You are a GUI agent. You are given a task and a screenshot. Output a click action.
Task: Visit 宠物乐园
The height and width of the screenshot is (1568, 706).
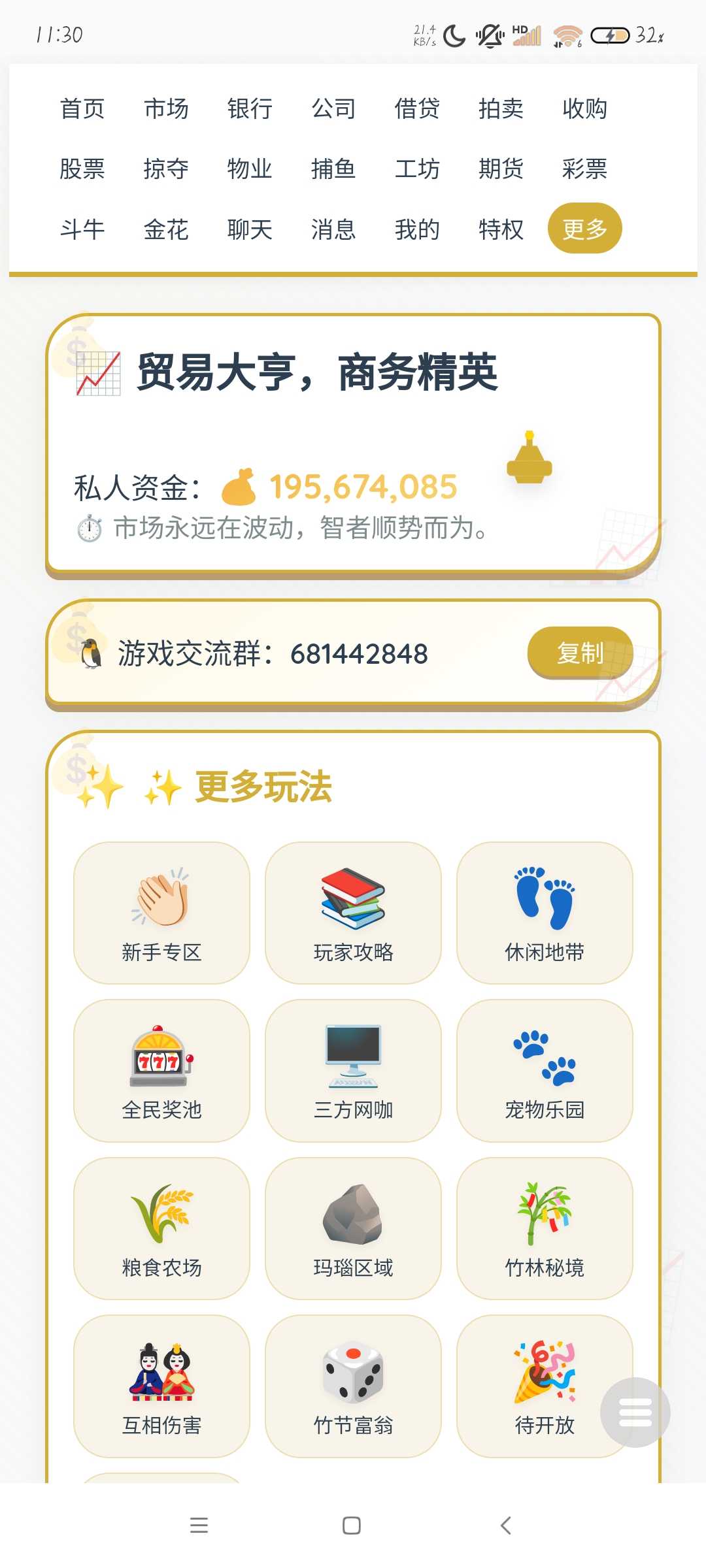(545, 1070)
